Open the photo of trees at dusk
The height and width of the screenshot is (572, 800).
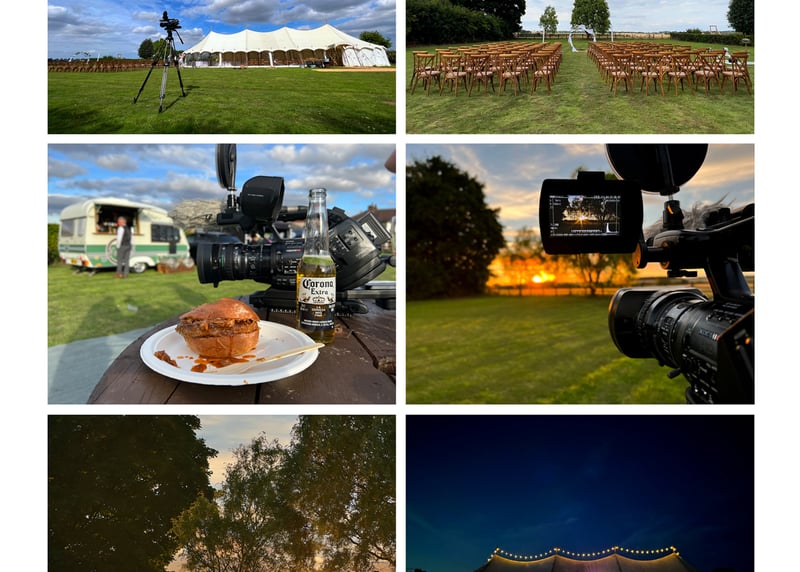pyautogui.click(x=221, y=493)
